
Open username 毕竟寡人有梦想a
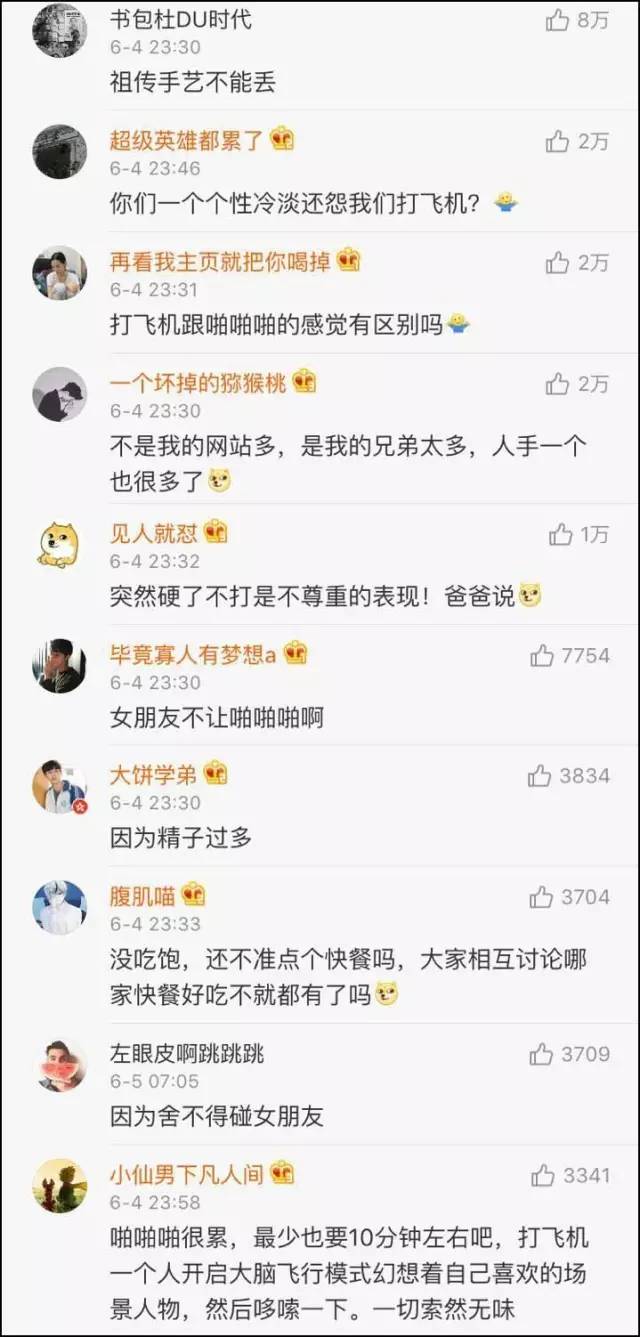coord(192,654)
